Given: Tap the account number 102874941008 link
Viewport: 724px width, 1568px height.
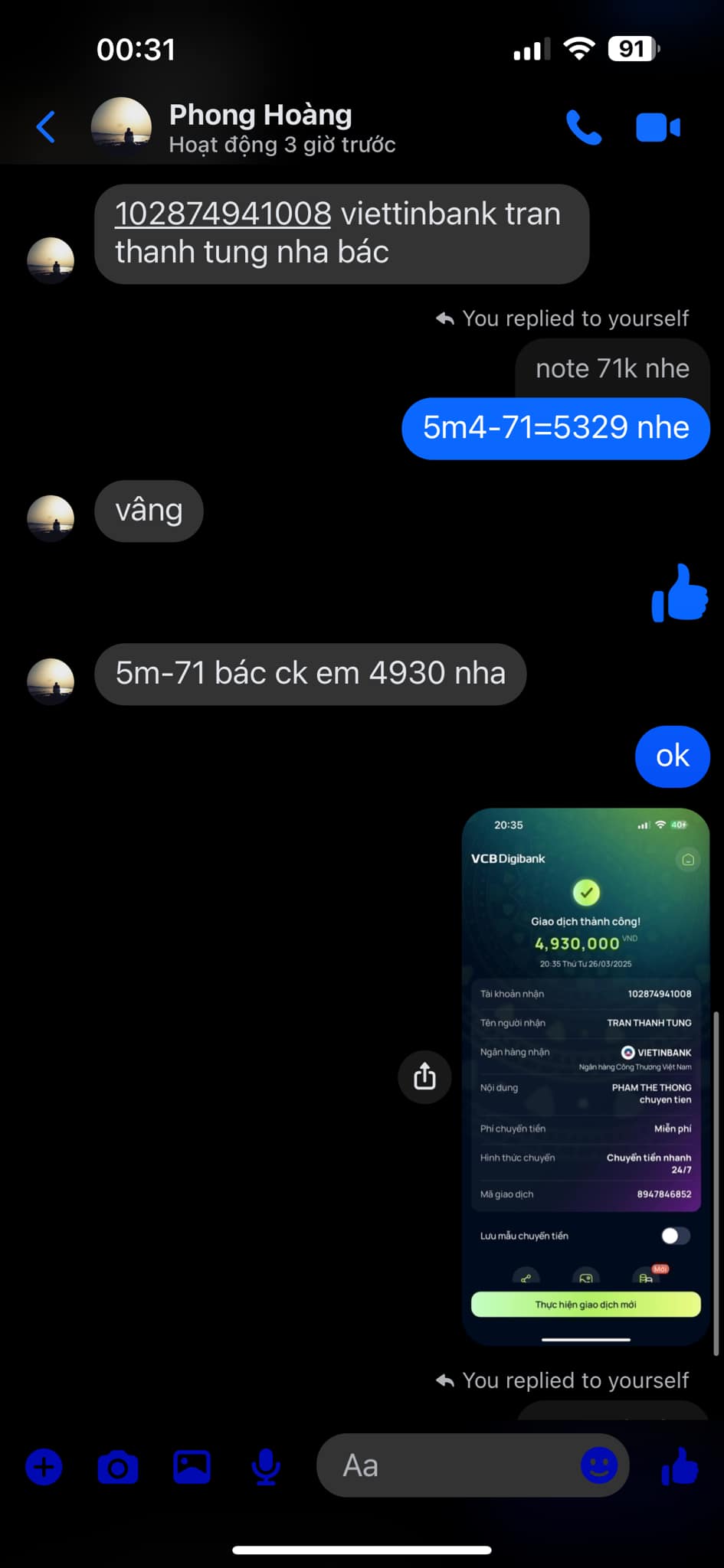Looking at the screenshot, I should click(x=223, y=214).
